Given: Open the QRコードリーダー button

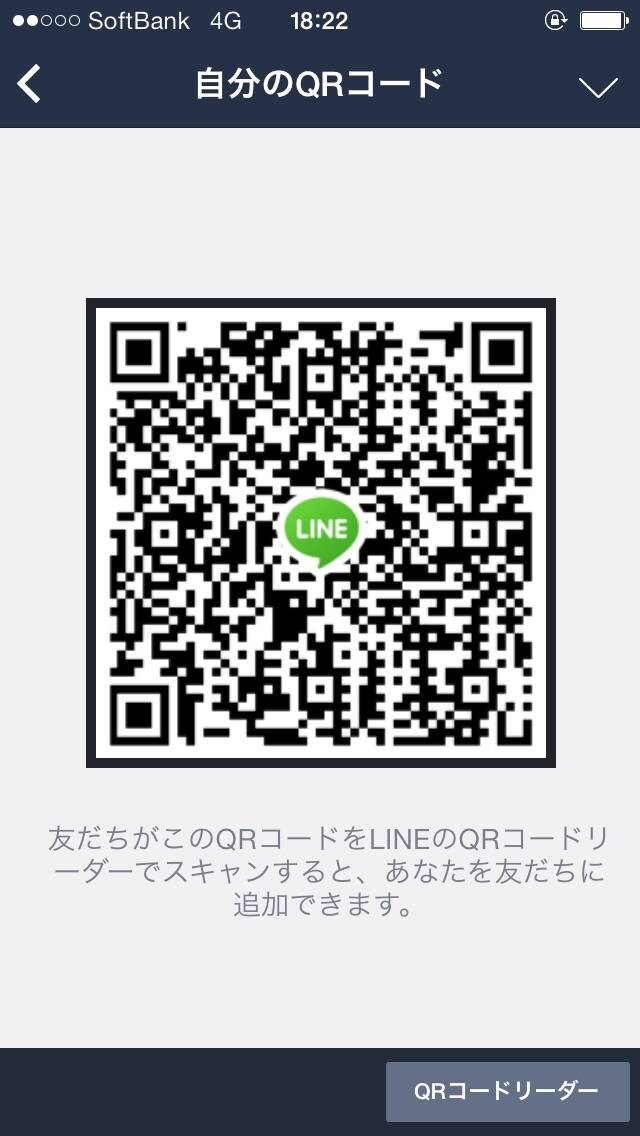Looking at the screenshot, I should [x=507, y=1091].
